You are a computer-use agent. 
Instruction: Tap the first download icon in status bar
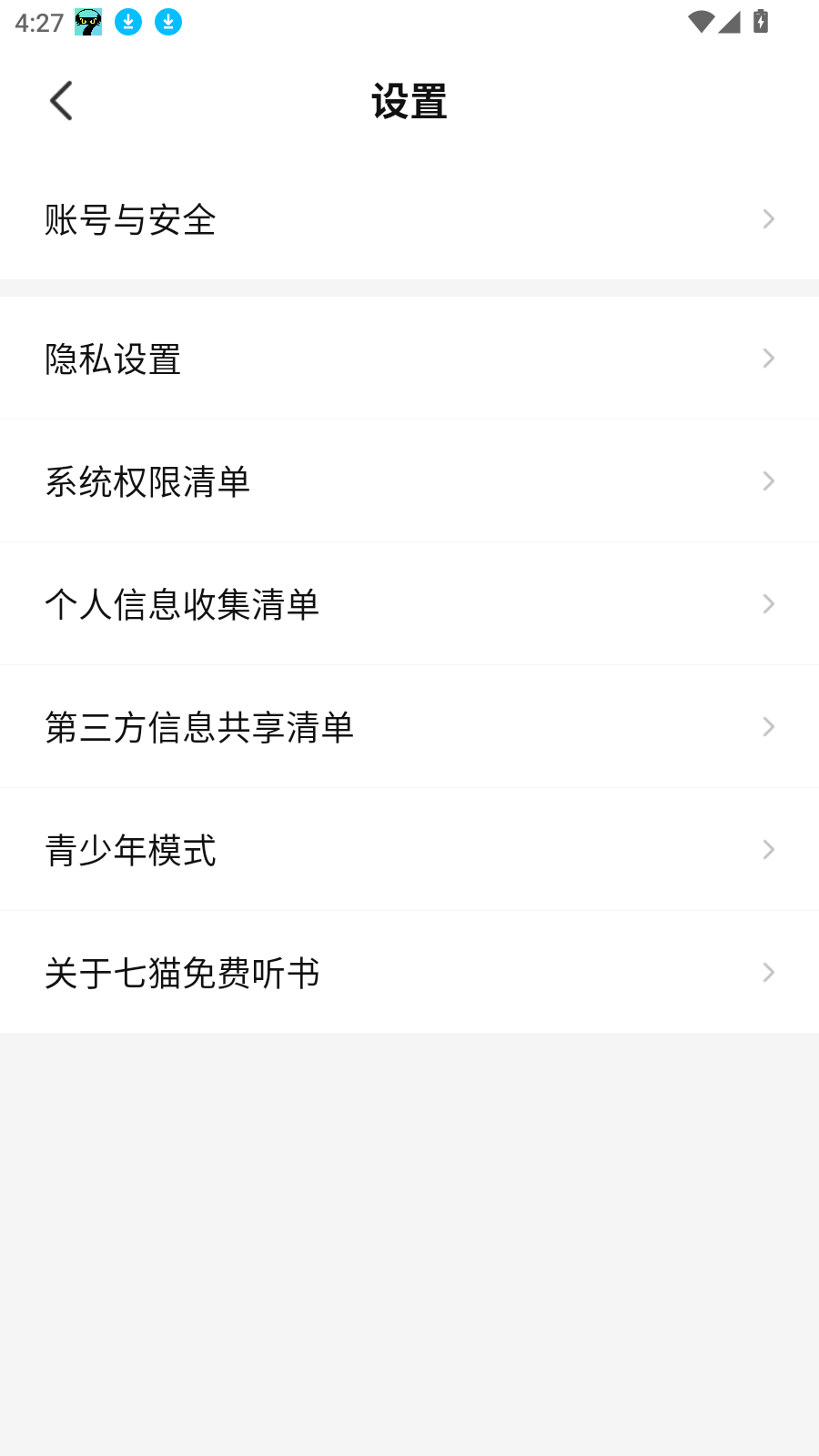pos(128,21)
